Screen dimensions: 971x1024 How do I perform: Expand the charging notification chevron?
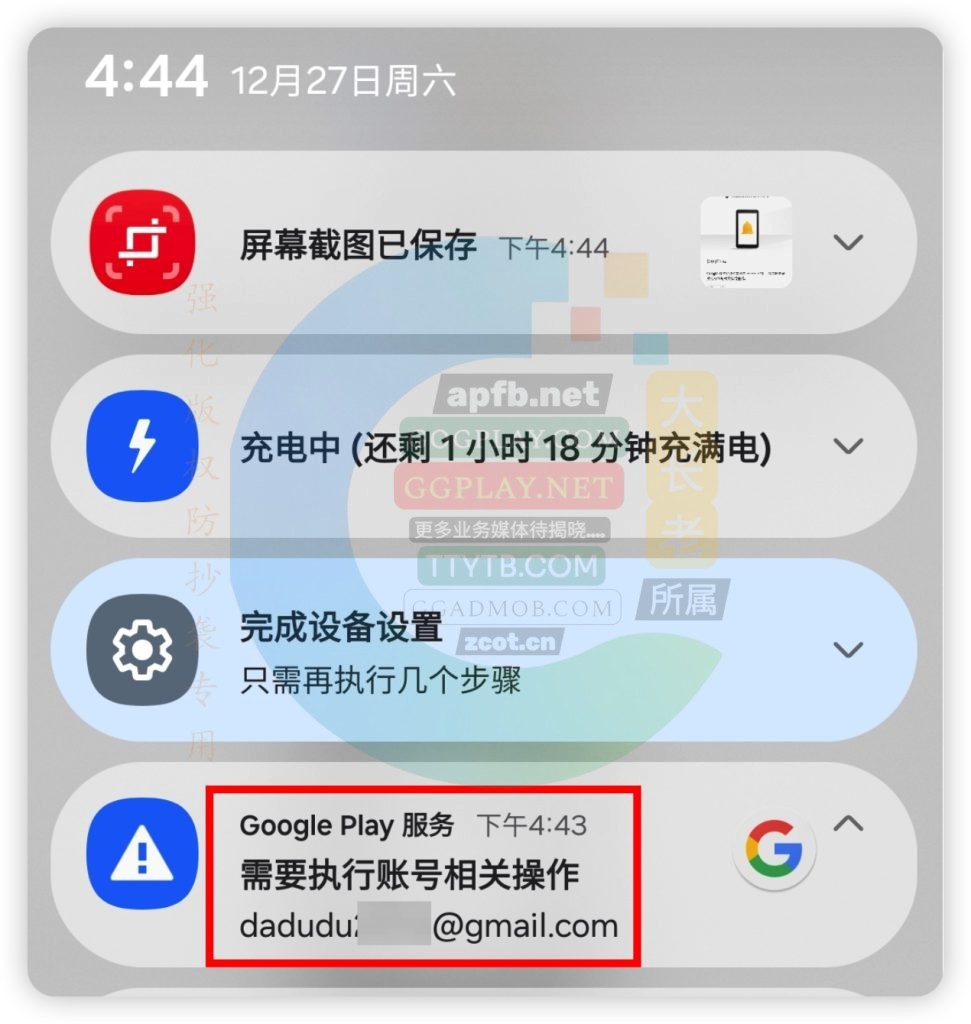tap(848, 446)
